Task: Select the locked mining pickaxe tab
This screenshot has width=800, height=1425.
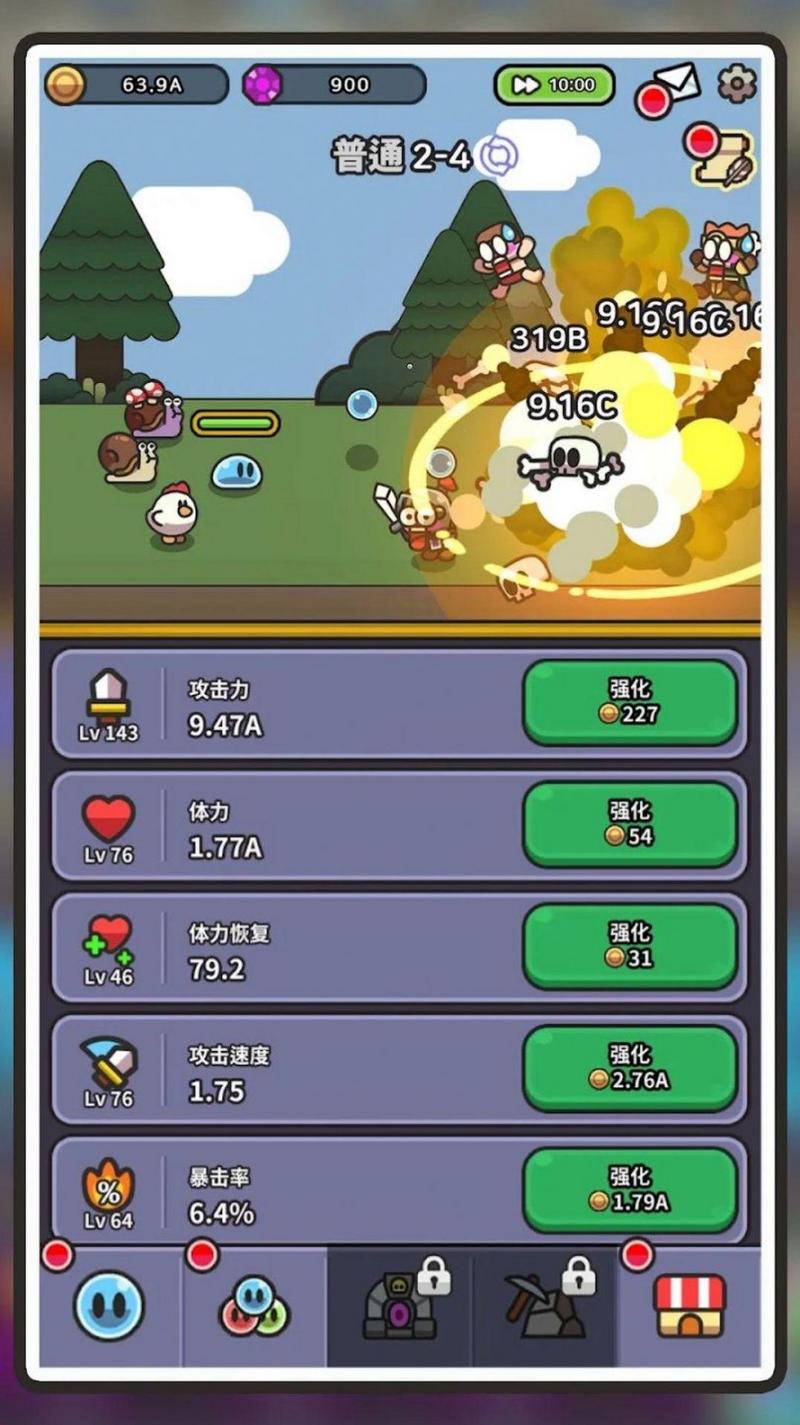Action: point(545,1305)
